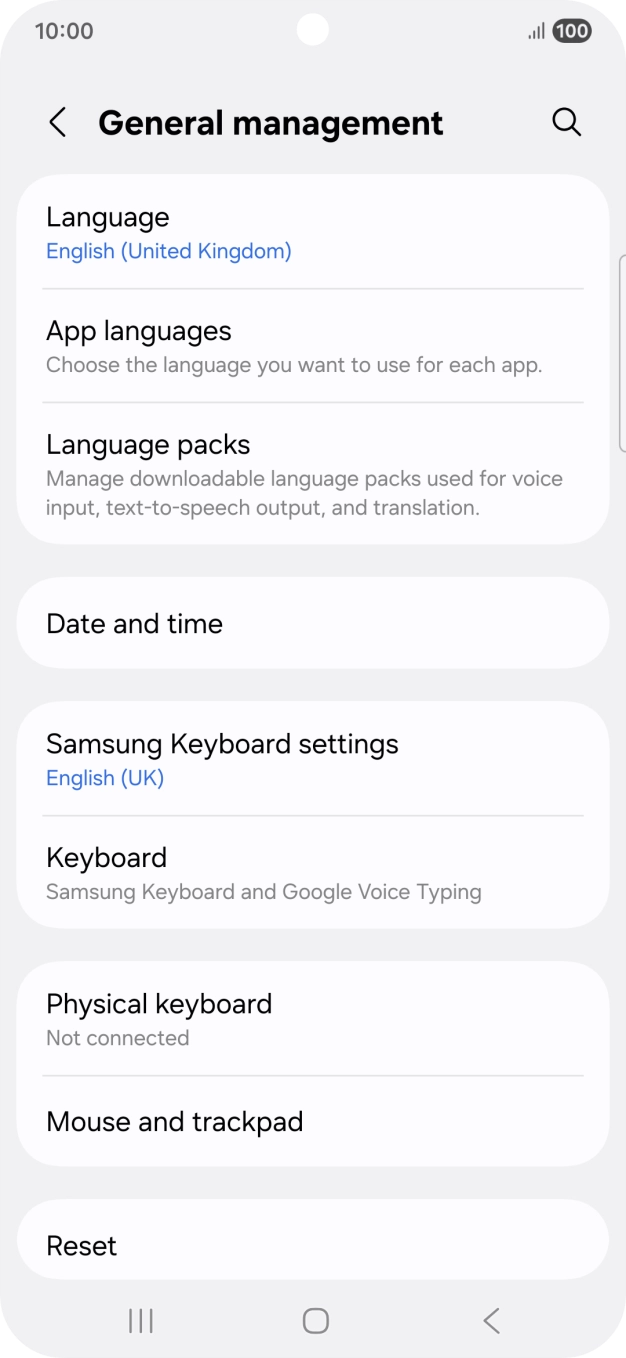This screenshot has height=1358, width=626.
Task: Open Language packs
Action: pos(312,474)
